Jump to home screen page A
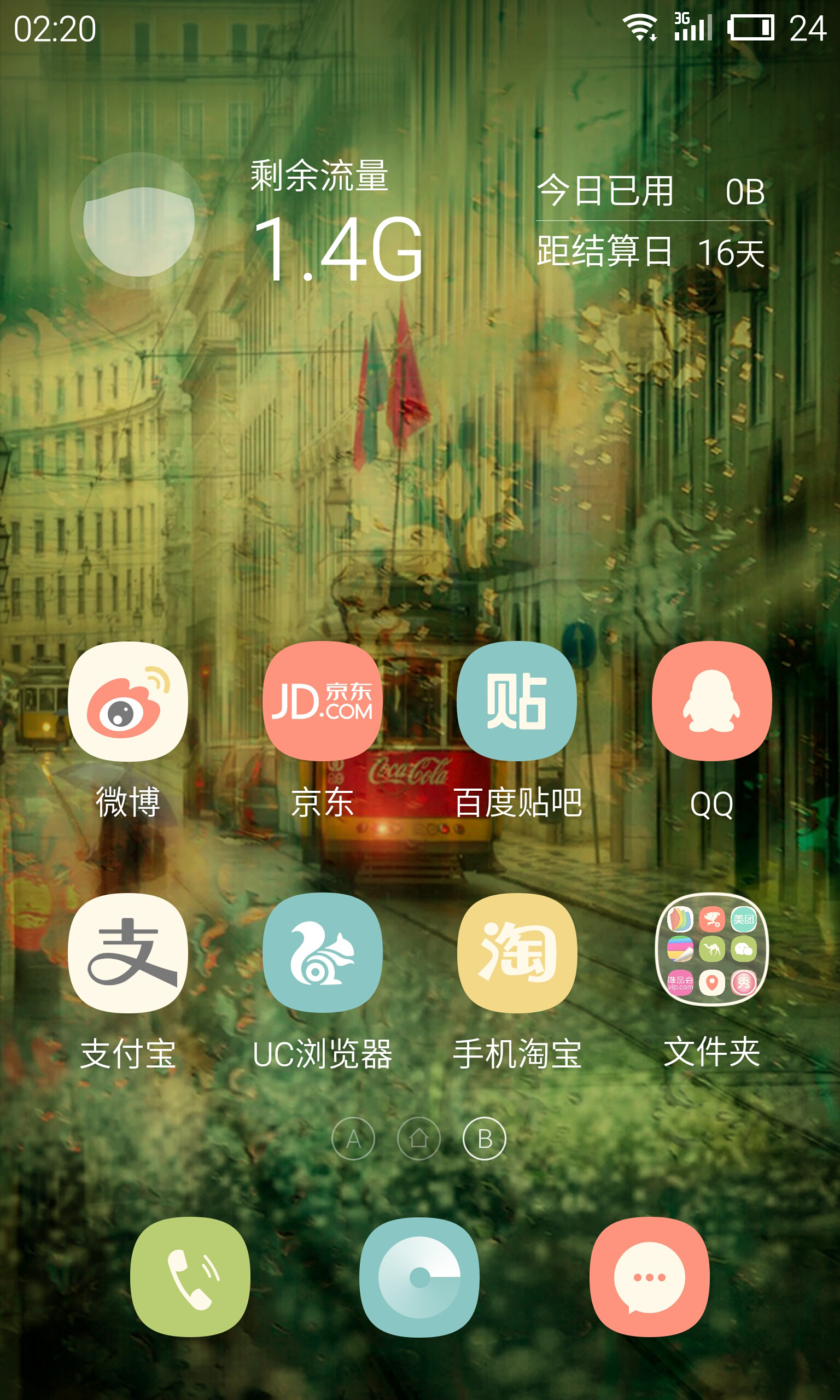Viewport: 840px width, 1400px height. pyautogui.click(x=353, y=1139)
